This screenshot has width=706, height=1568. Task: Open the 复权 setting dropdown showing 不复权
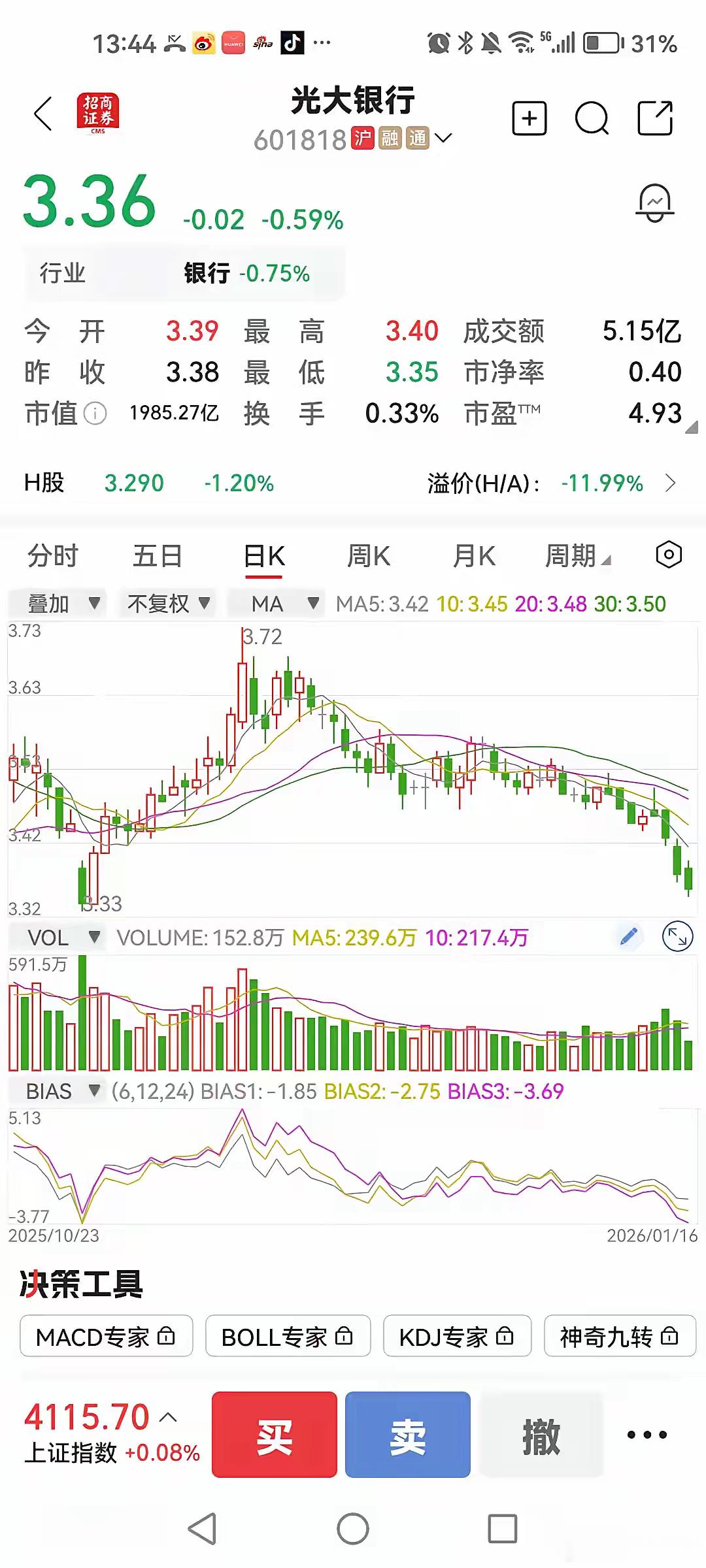pyautogui.click(x=166, y=603)
